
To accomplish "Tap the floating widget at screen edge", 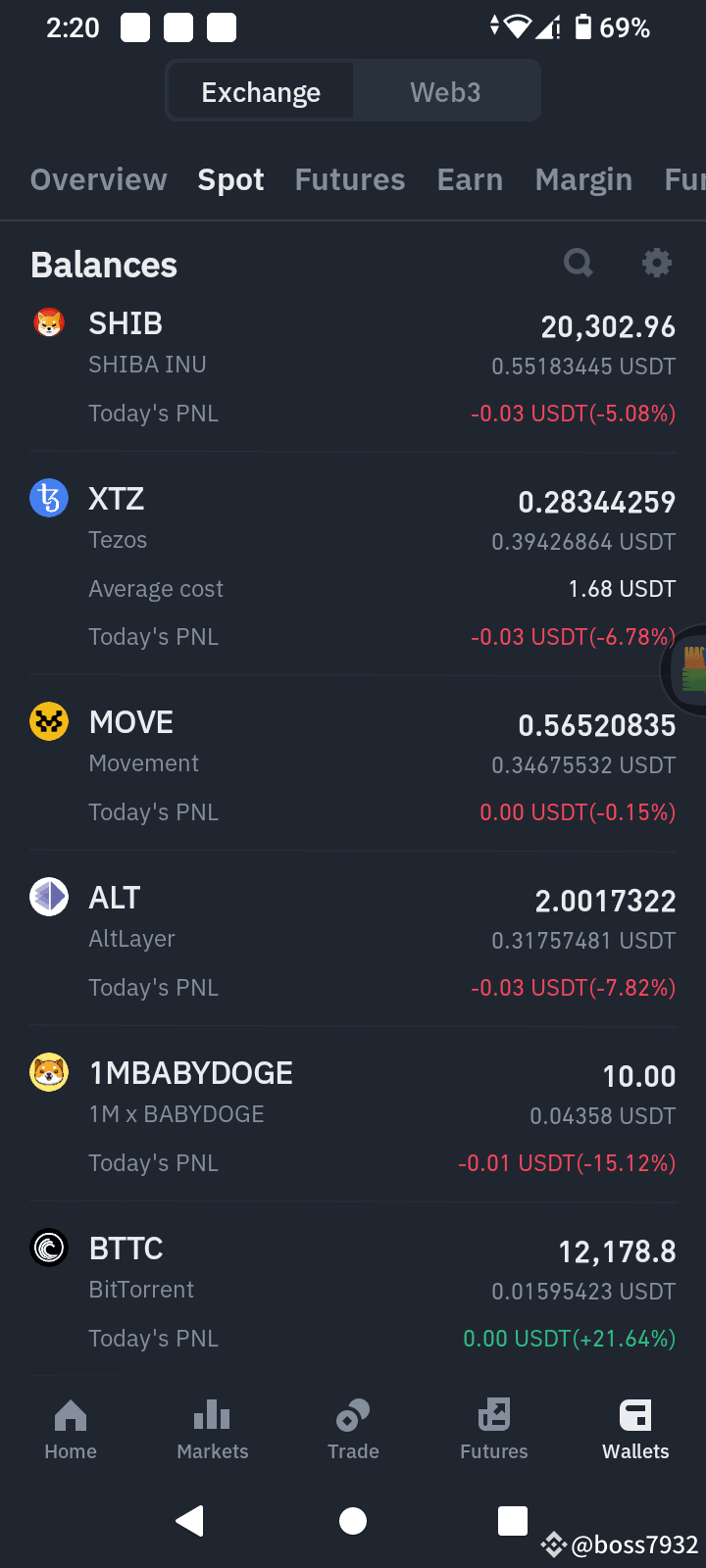I will (x=688, y=672).
